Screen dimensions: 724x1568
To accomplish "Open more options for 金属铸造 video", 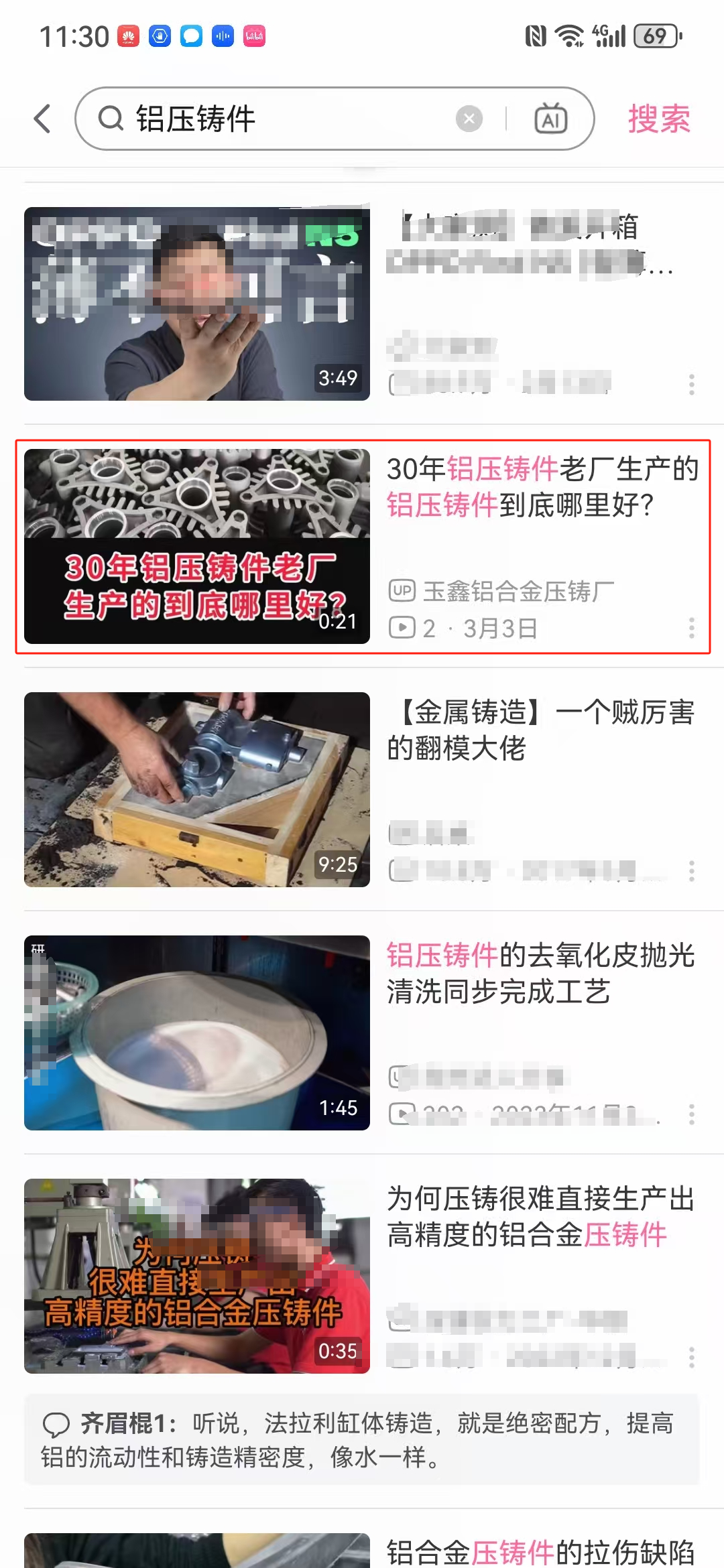I will [x=691, y=871].
